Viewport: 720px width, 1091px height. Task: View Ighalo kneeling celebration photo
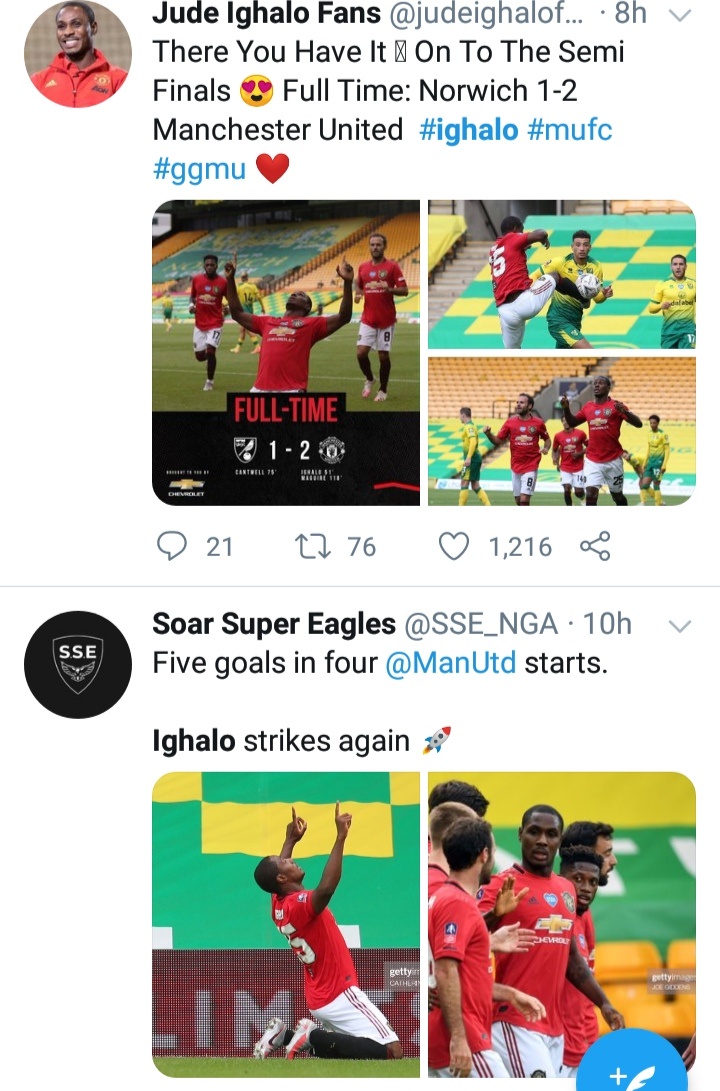(x=286, y=924)
